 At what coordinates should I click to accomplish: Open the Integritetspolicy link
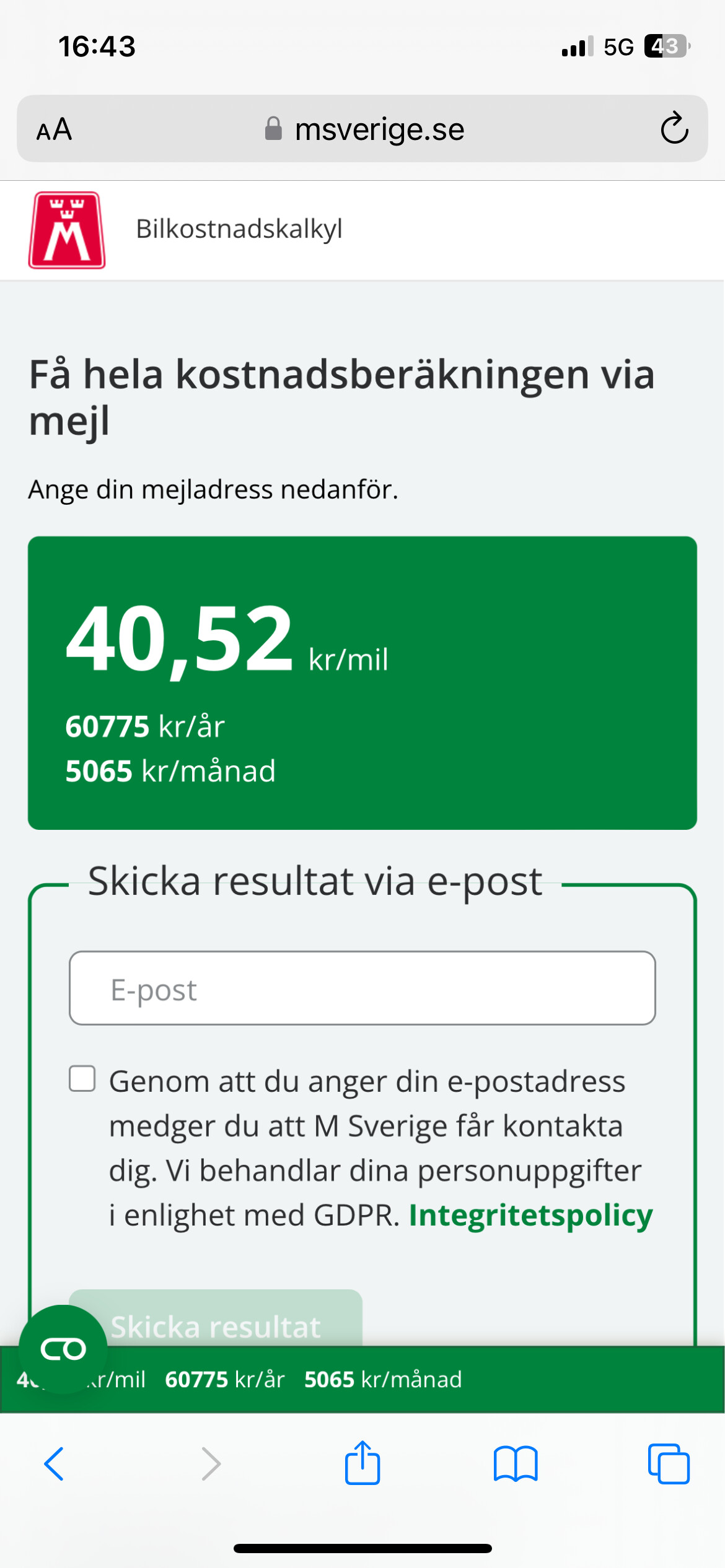coord(530,1215)
